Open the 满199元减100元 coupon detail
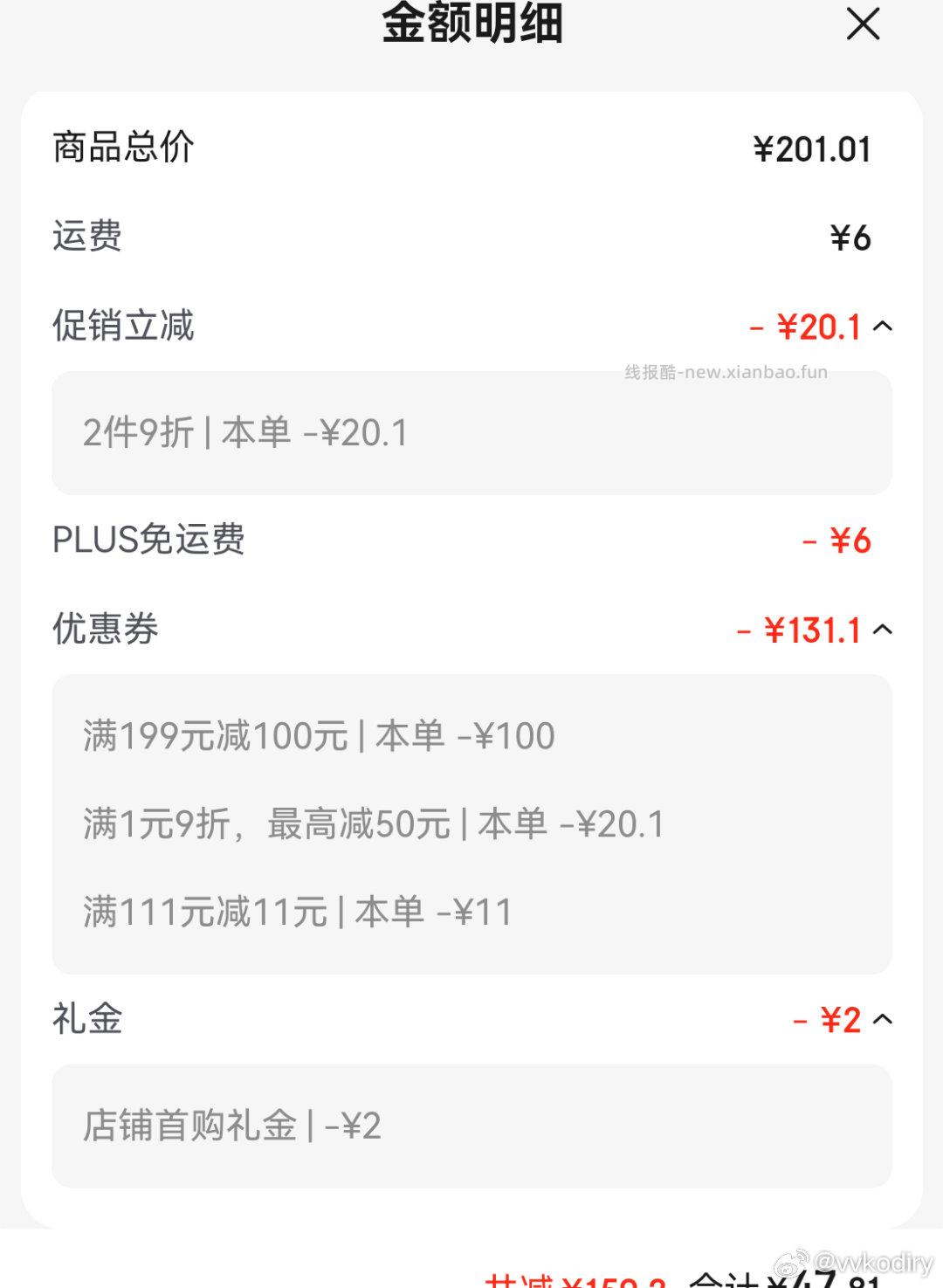 pyautogui.click(x=319, y=736)
